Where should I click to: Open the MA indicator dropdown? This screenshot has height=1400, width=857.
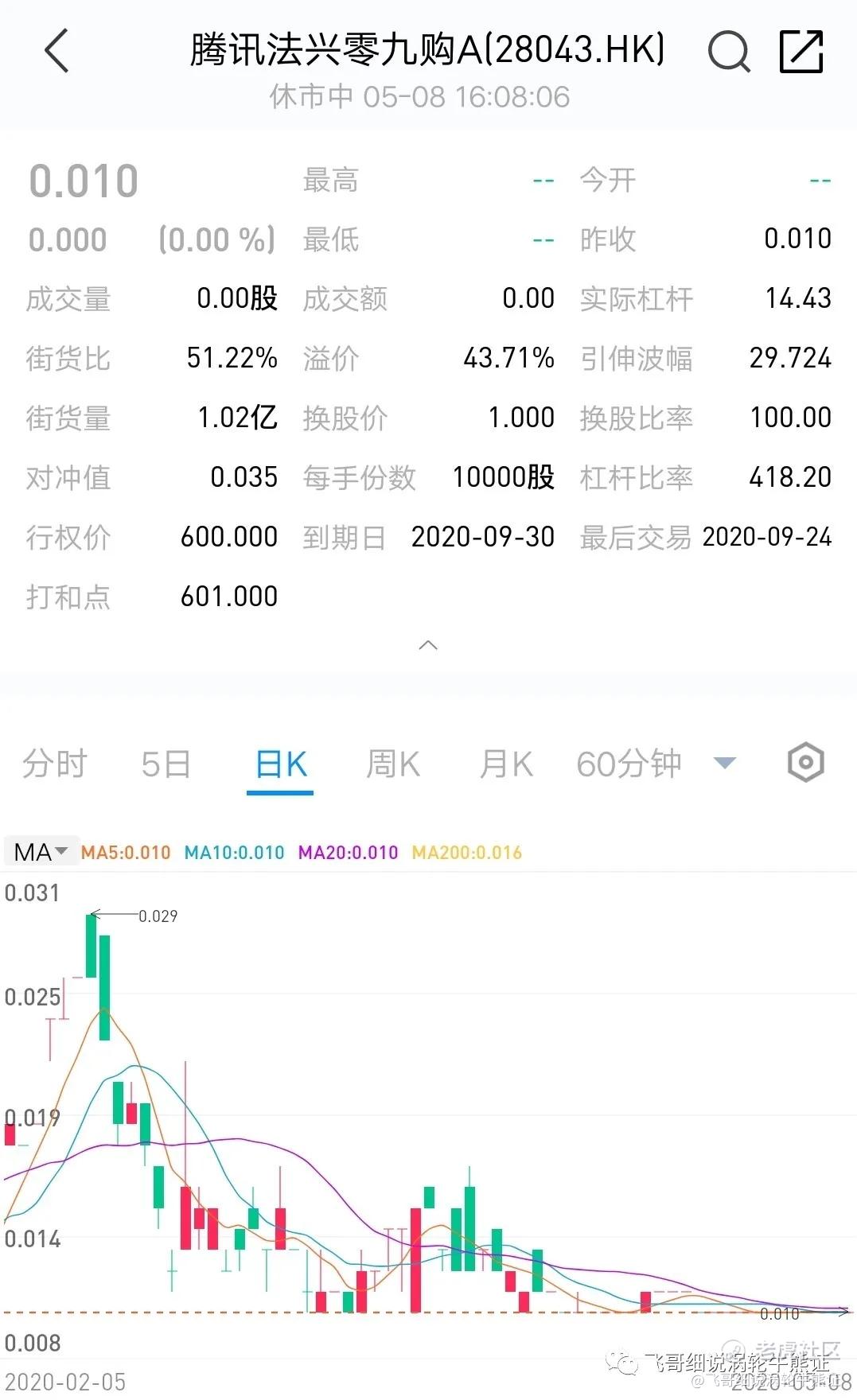click(x=41, y=852)
